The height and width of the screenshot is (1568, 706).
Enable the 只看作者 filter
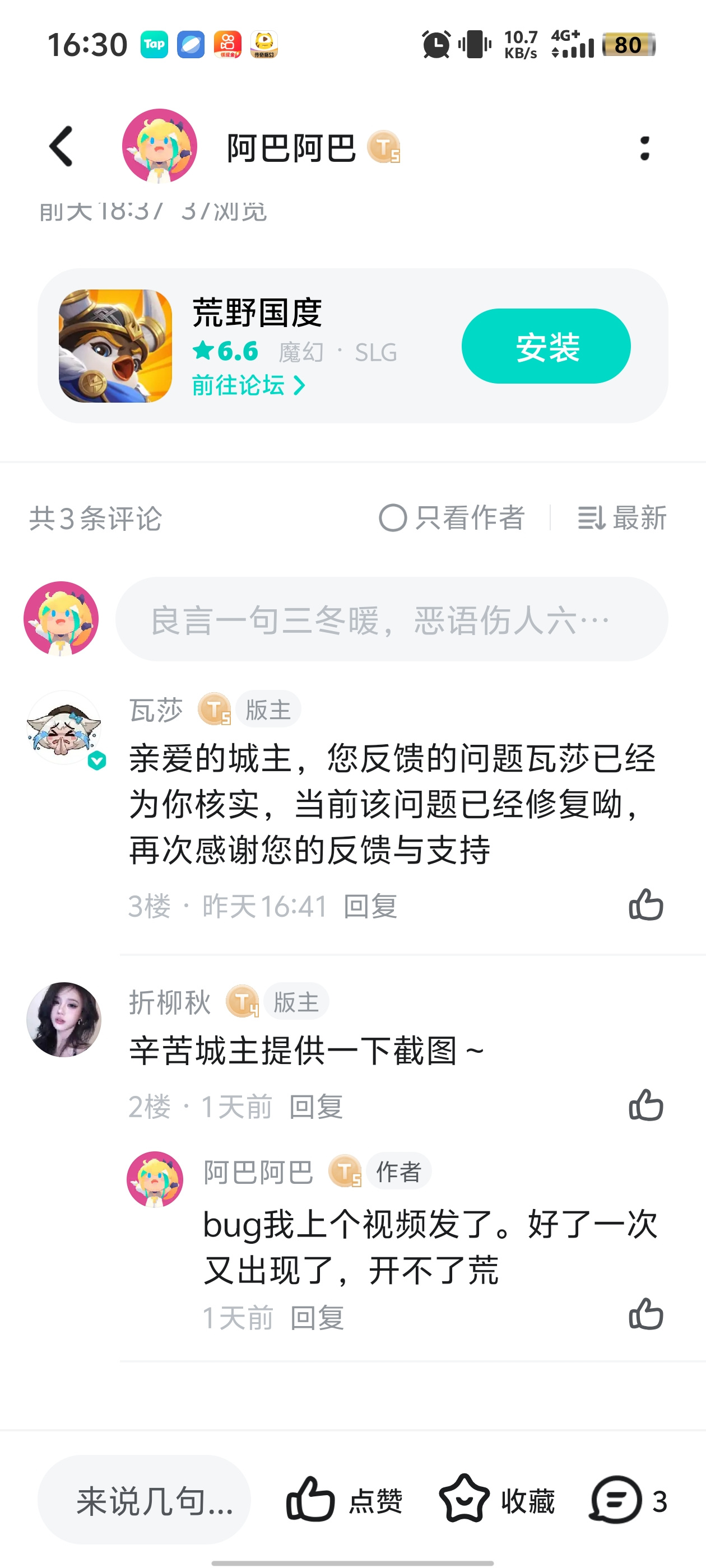click(452, 518)
